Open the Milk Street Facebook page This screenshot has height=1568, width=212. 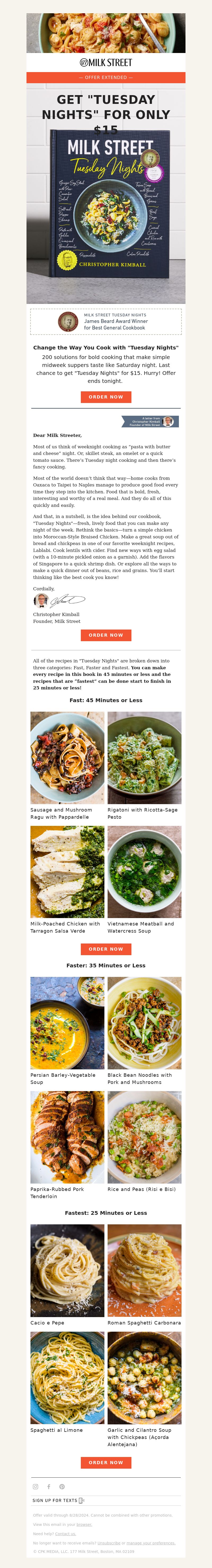pos(49,1486)
